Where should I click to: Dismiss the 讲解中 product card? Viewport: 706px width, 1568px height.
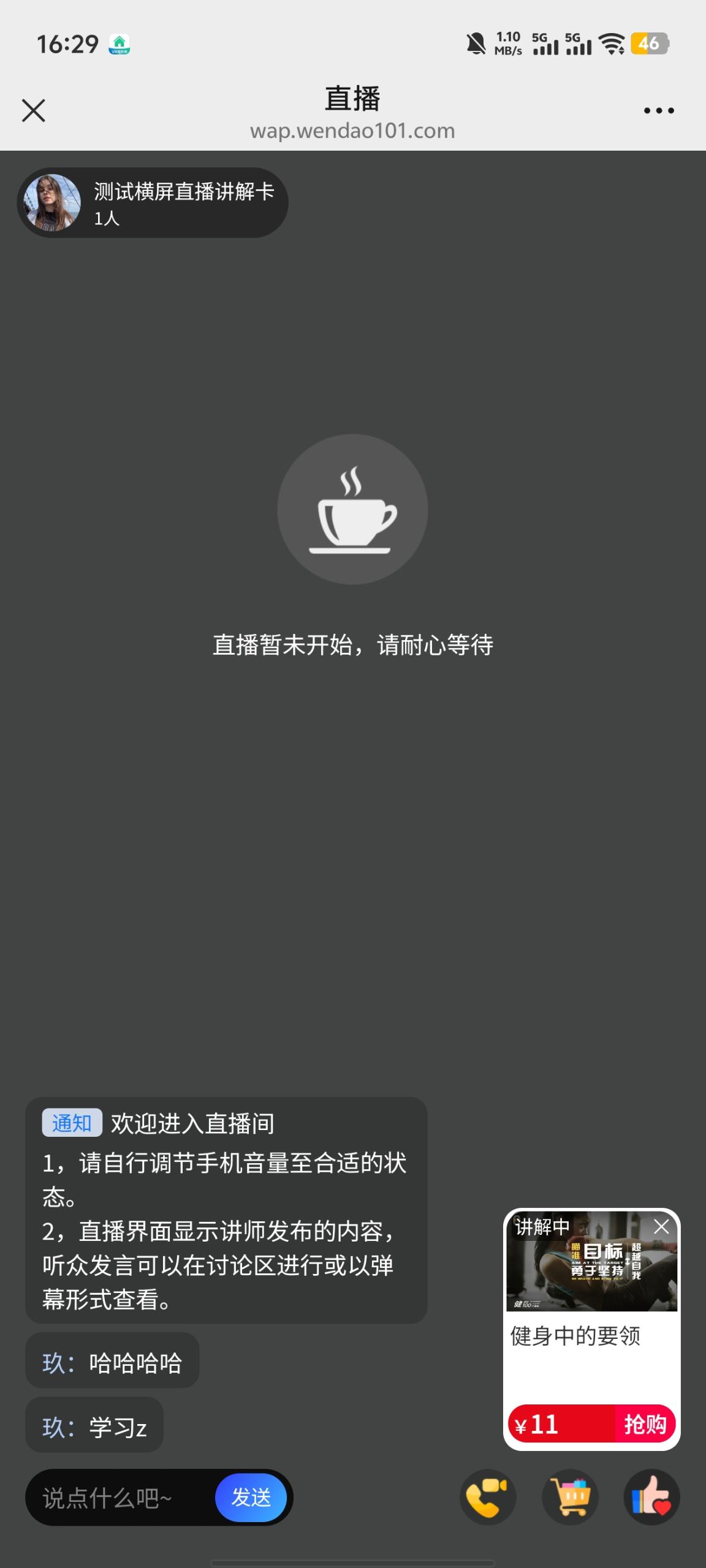click(661, 1227)
